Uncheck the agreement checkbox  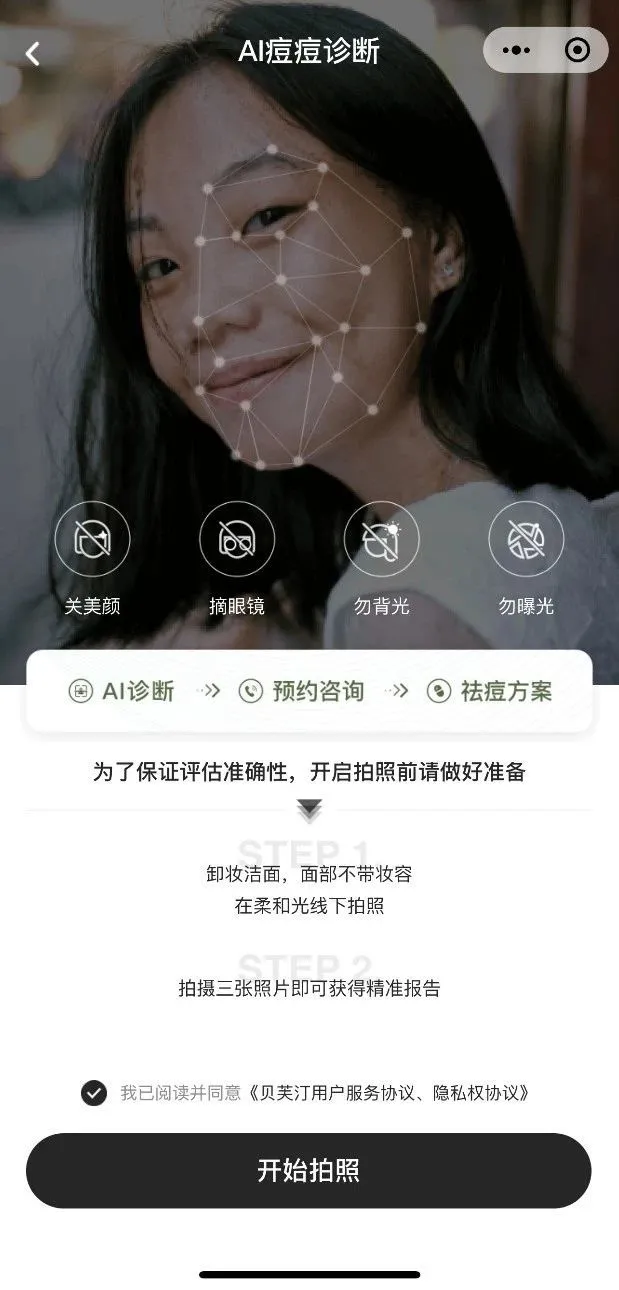[x=94, y=1093]
